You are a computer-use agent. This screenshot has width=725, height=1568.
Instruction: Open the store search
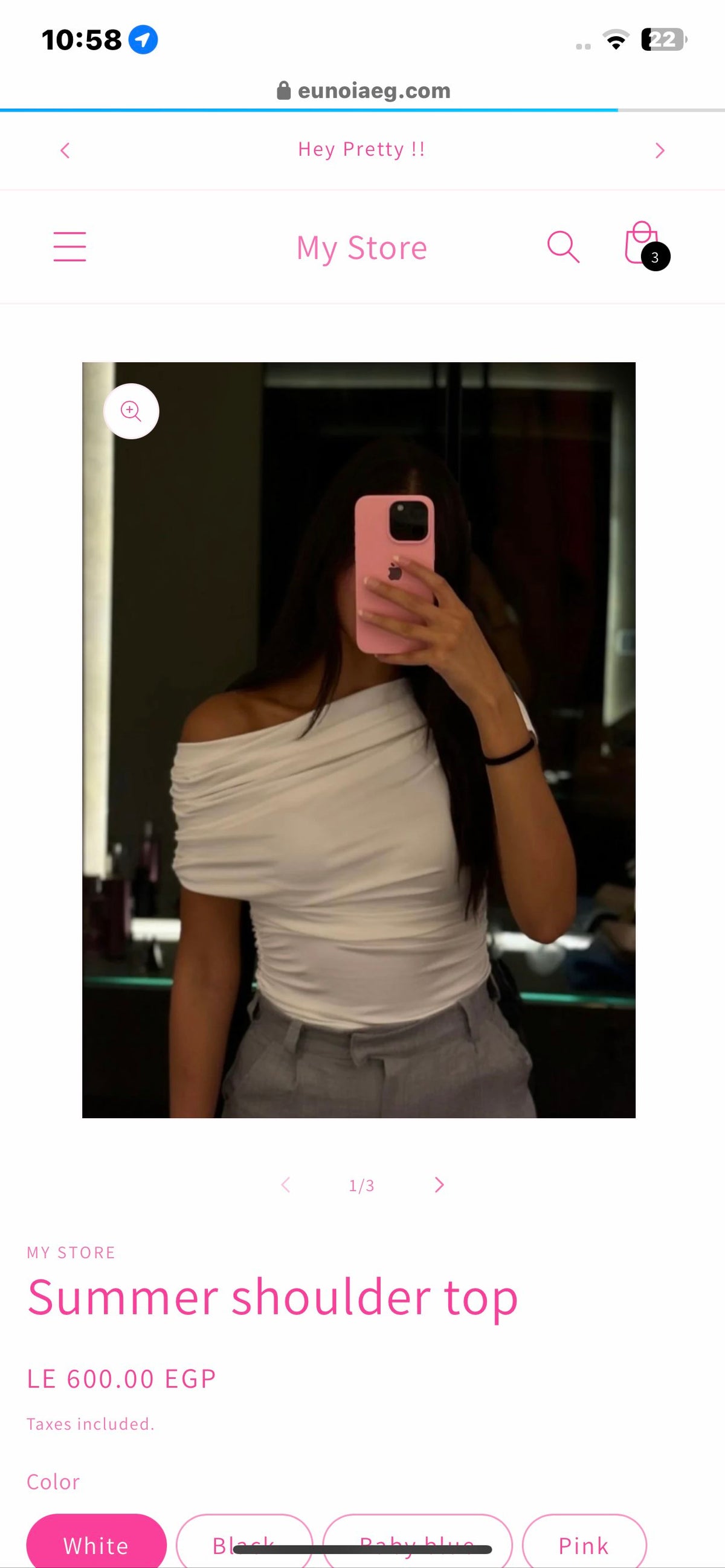click(563, 246)
